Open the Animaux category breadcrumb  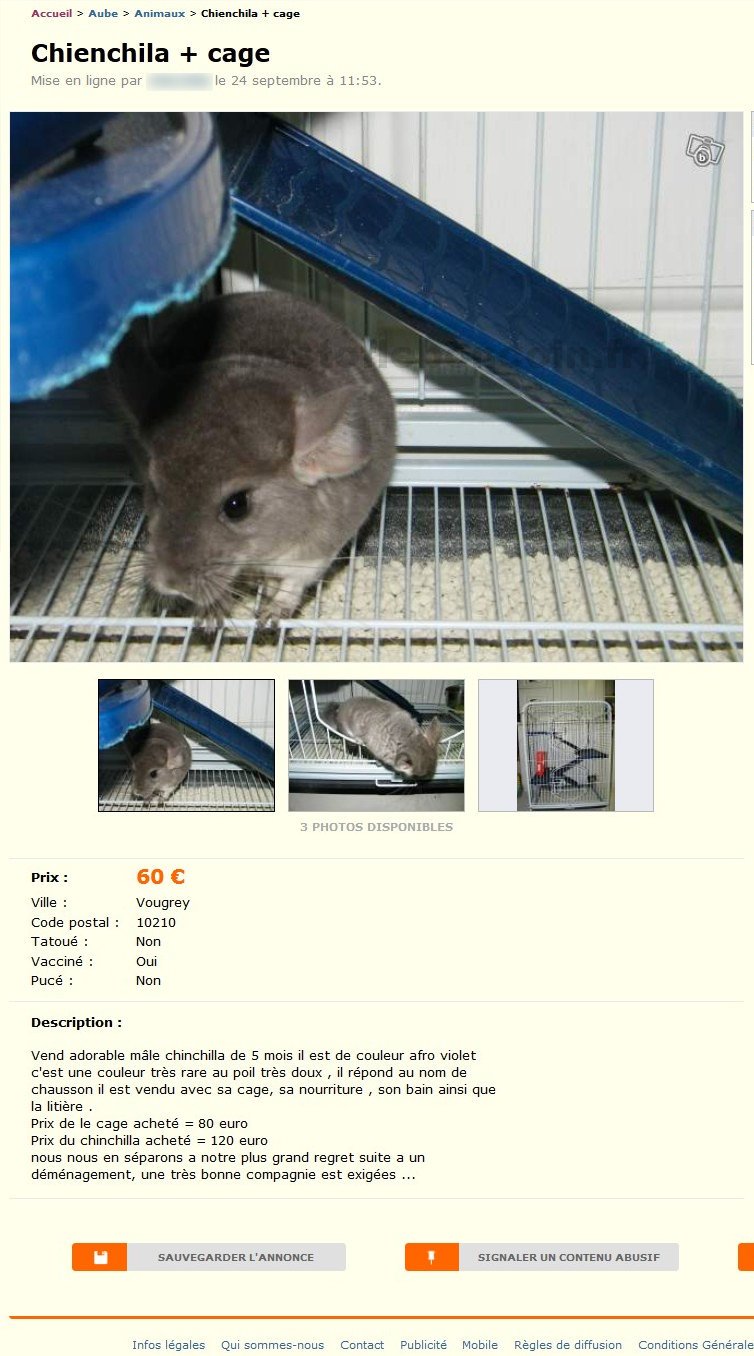(x=159, y=14)
